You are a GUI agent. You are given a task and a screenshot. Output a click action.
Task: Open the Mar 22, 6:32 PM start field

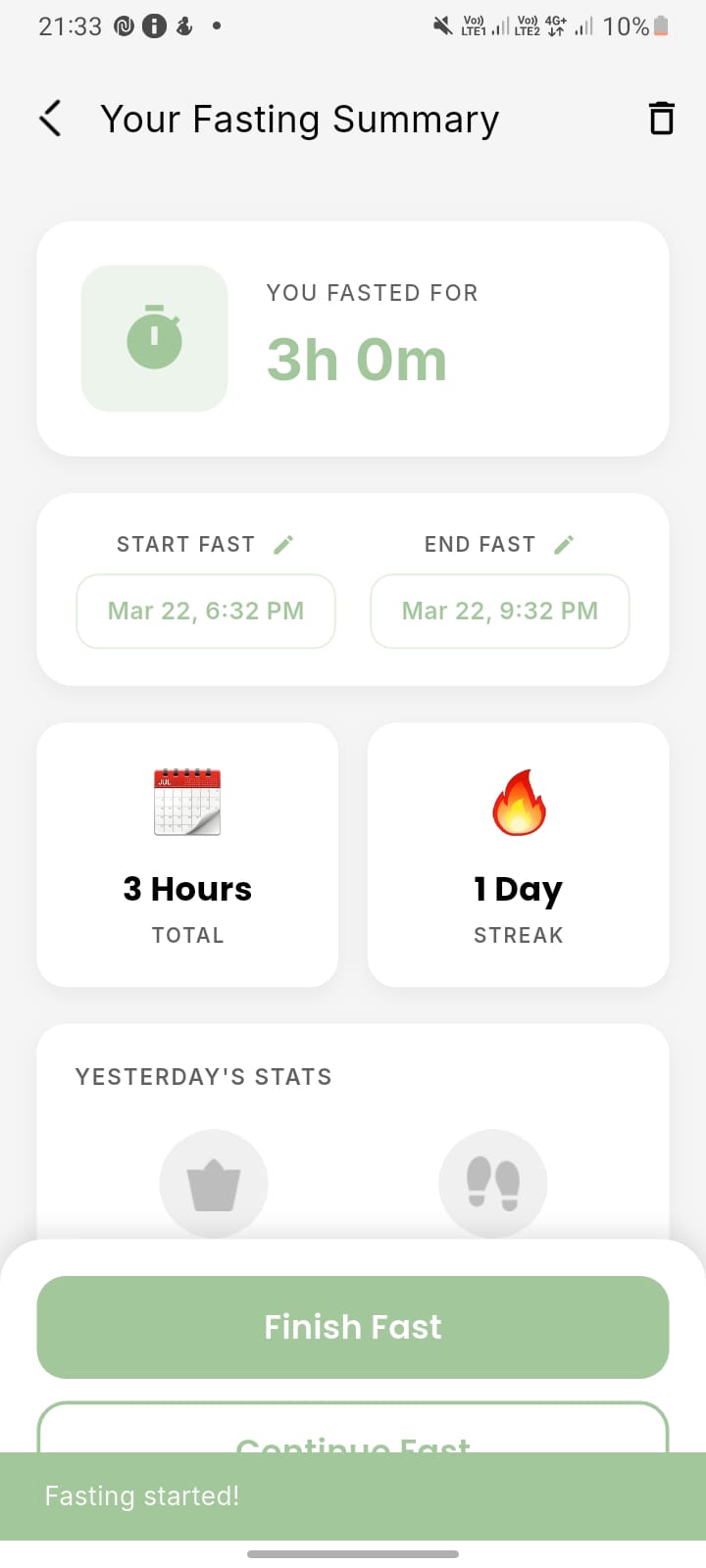[205, 611]
